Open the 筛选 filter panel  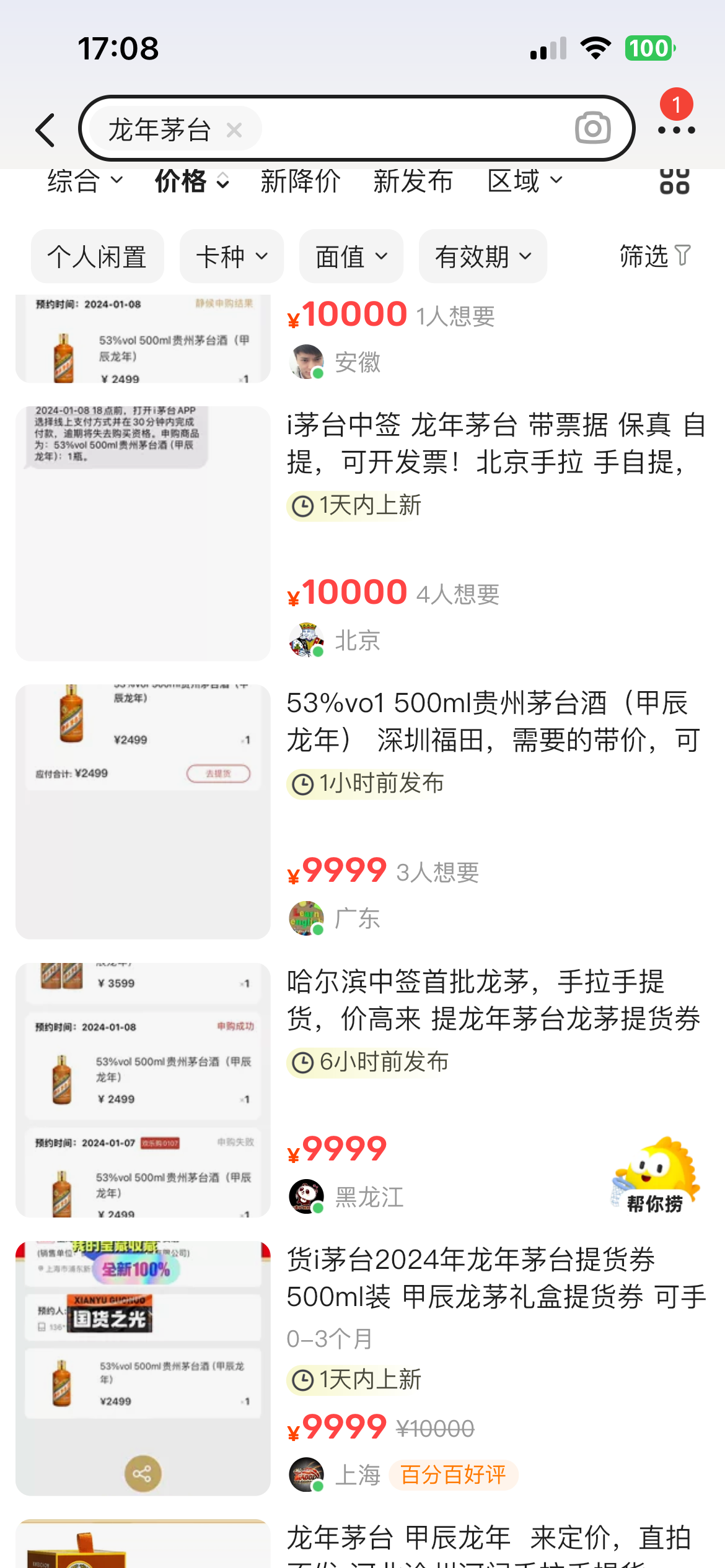654,256
